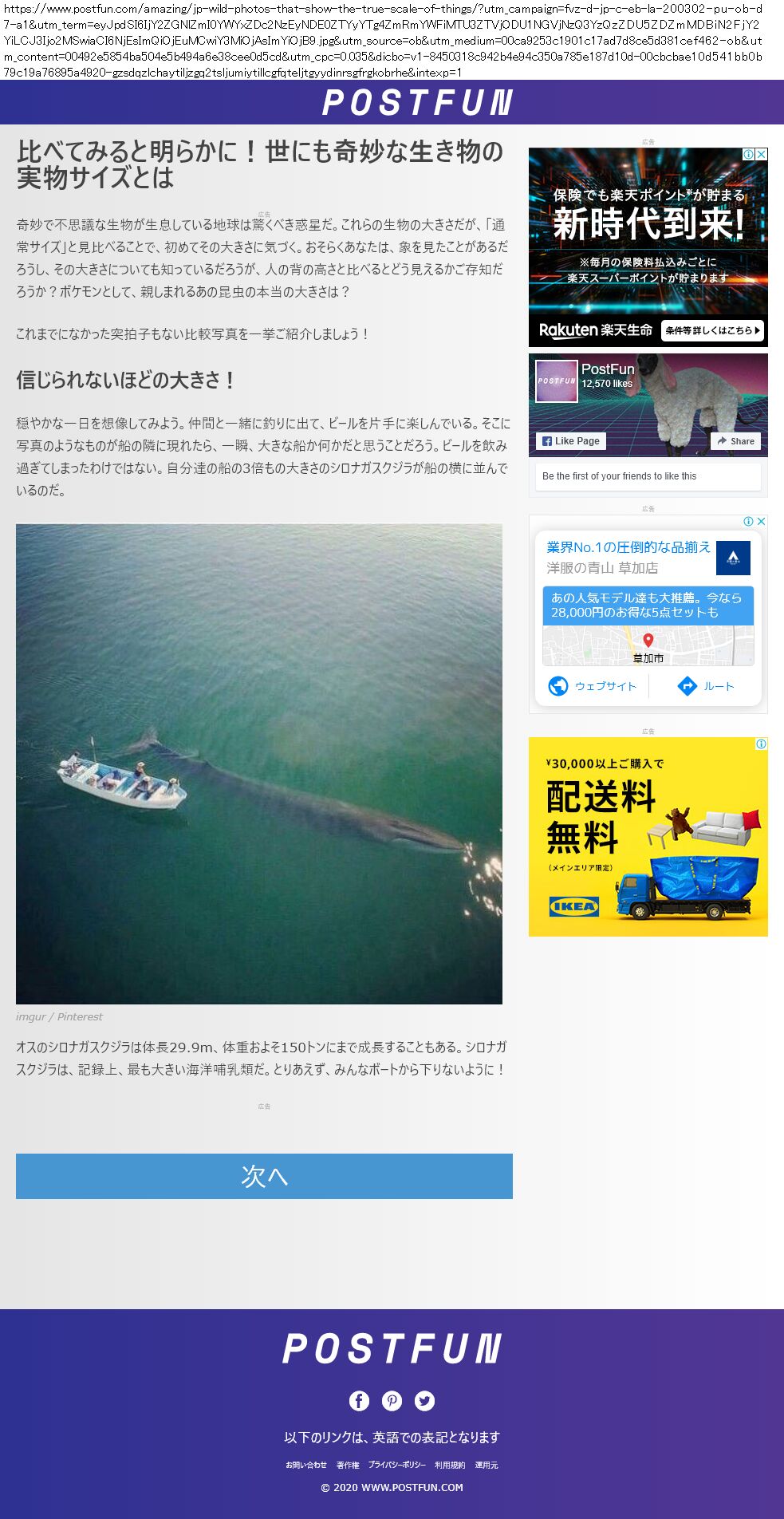Open ウェブサイト in the 洋服の青山 ad
784x1519 pixels.
[593, 686]
